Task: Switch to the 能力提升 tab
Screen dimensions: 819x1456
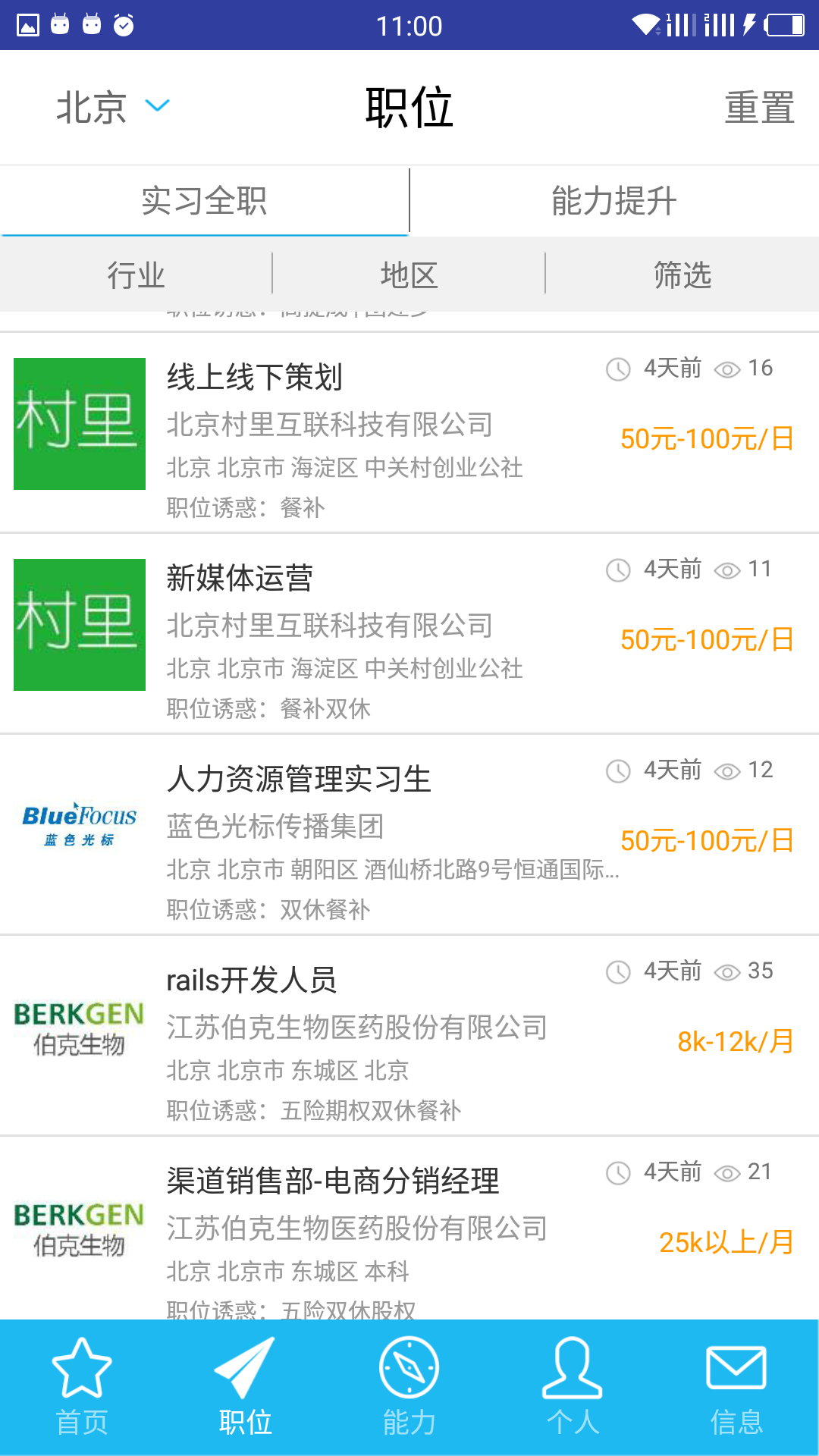Action: 613,201
